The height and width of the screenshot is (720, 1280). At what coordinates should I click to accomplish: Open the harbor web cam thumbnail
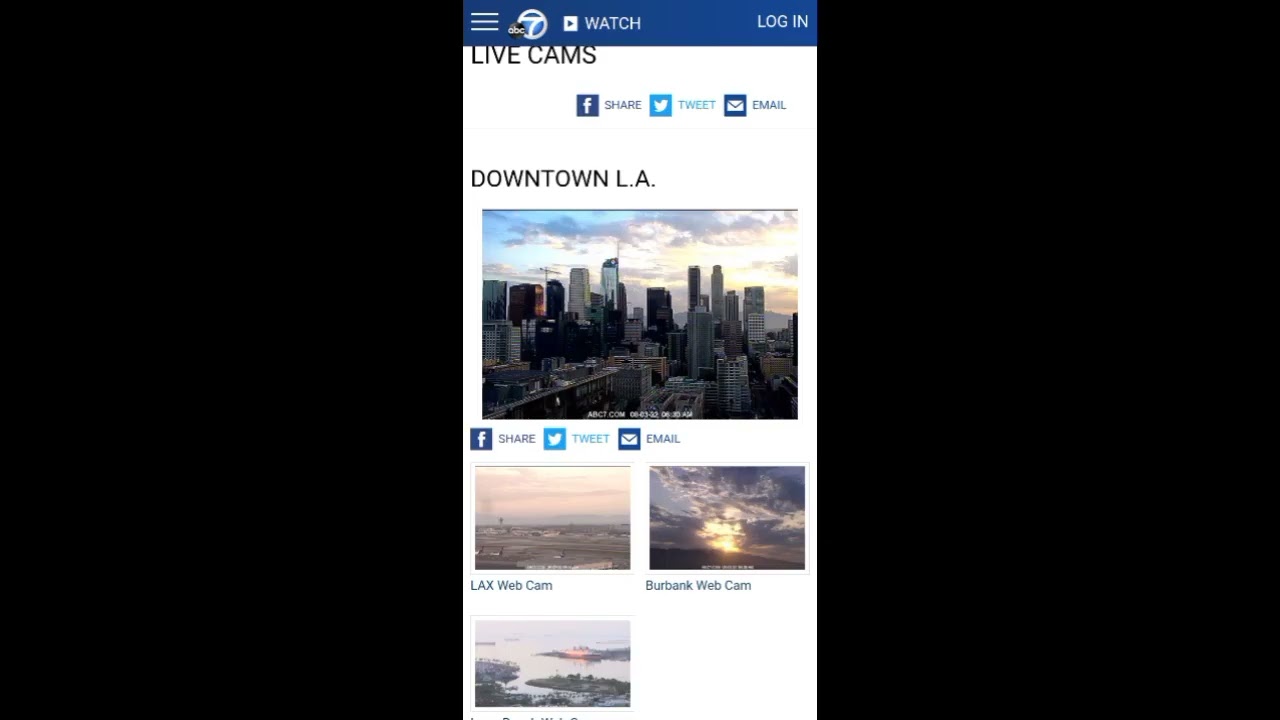click(x=552, y=663)
